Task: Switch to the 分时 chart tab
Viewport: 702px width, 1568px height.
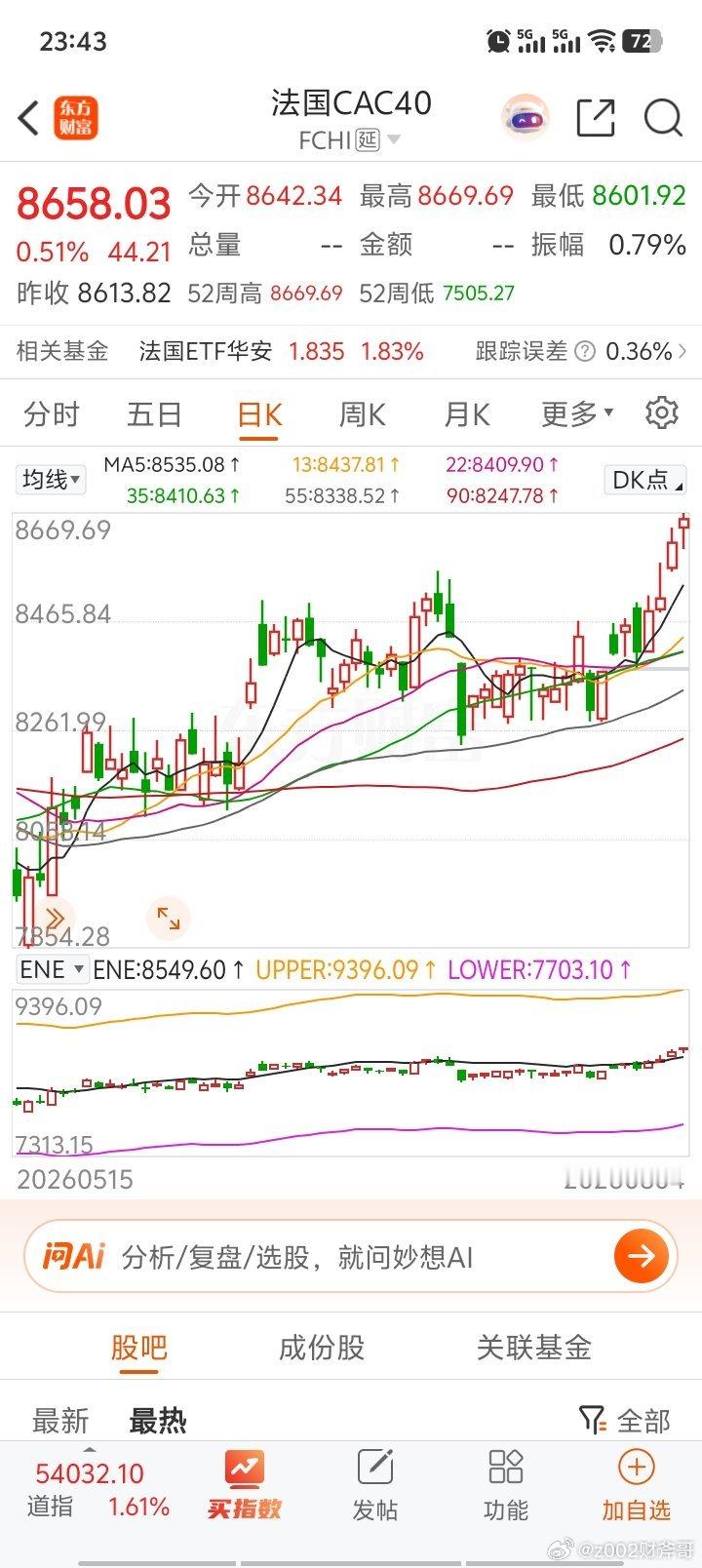Action: click(x=52, y=414)
